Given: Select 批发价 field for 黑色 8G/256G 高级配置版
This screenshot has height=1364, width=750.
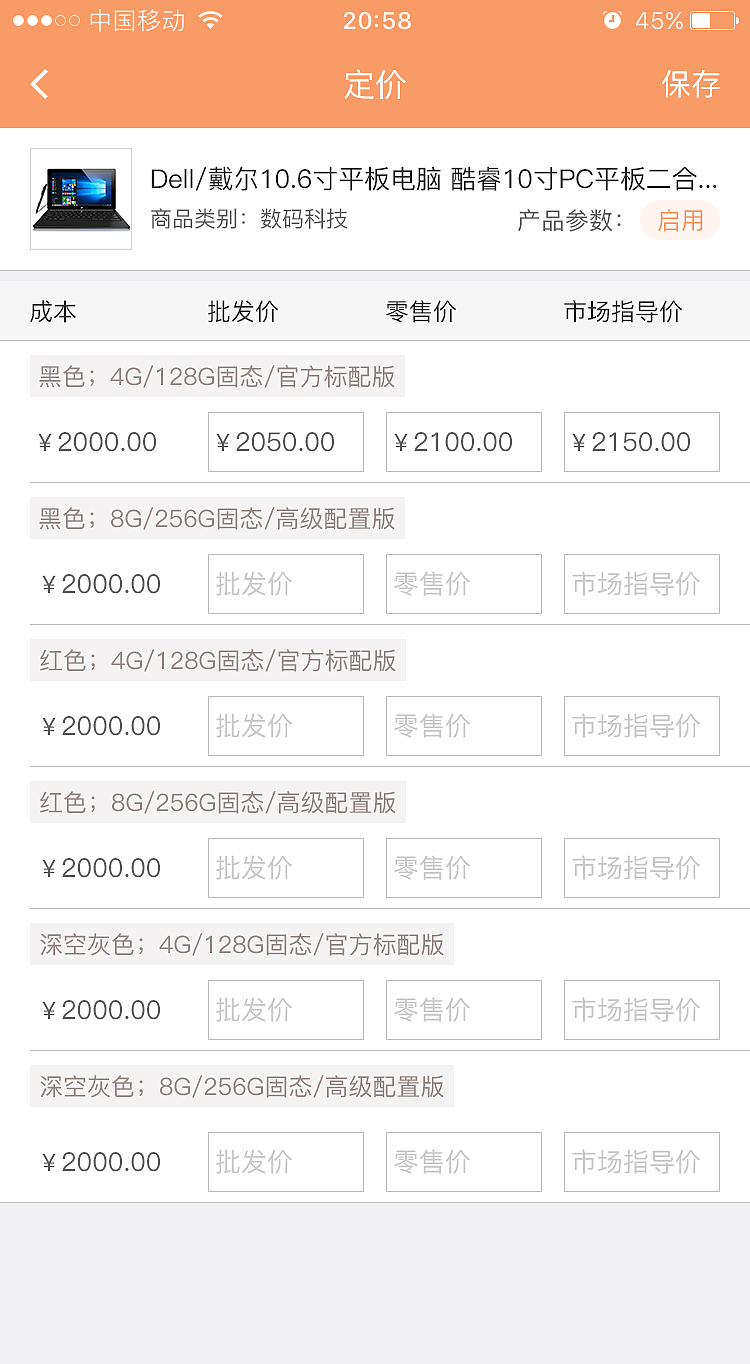Looking at the screenshot, I should pyautogui.click(x=286, y=584).
